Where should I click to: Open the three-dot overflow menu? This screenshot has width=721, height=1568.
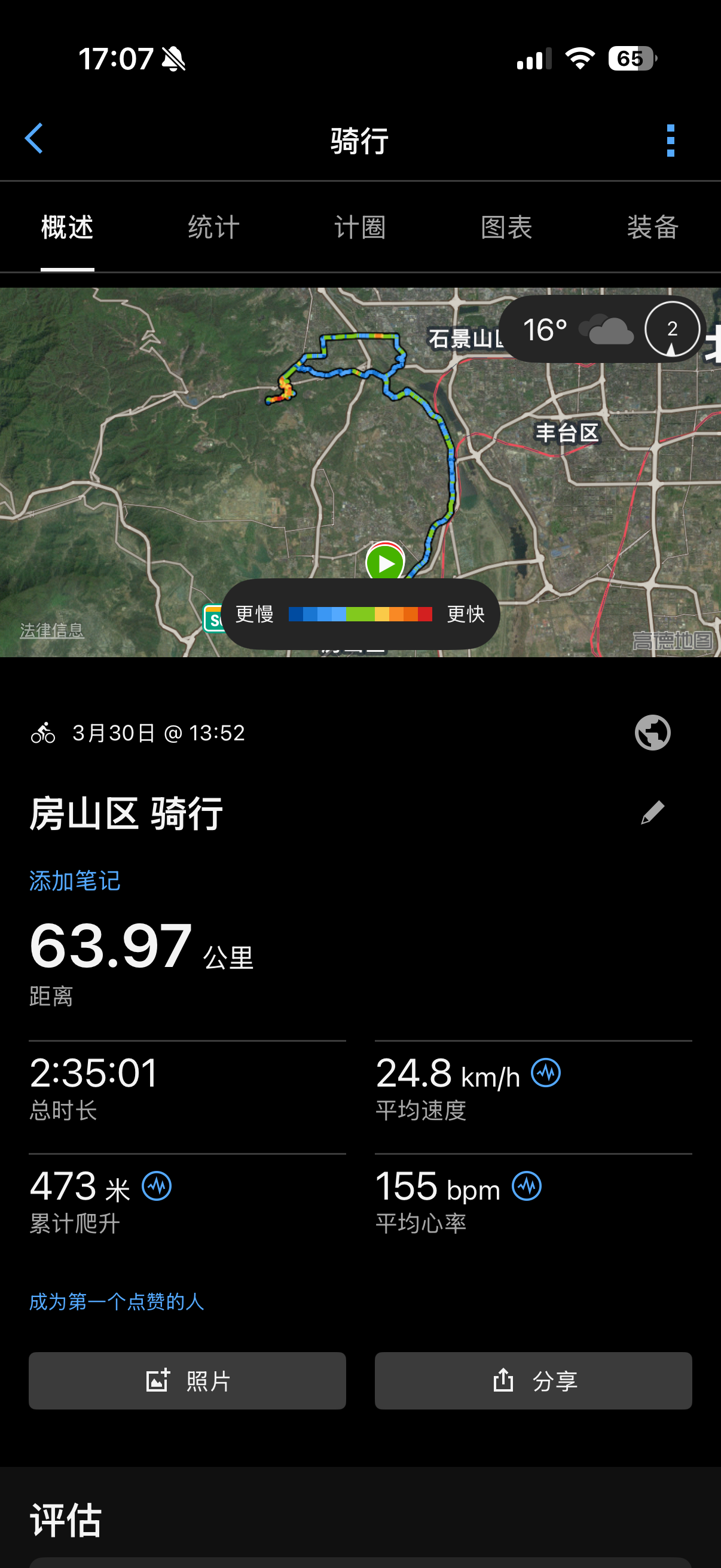click(x=670, y=141)
